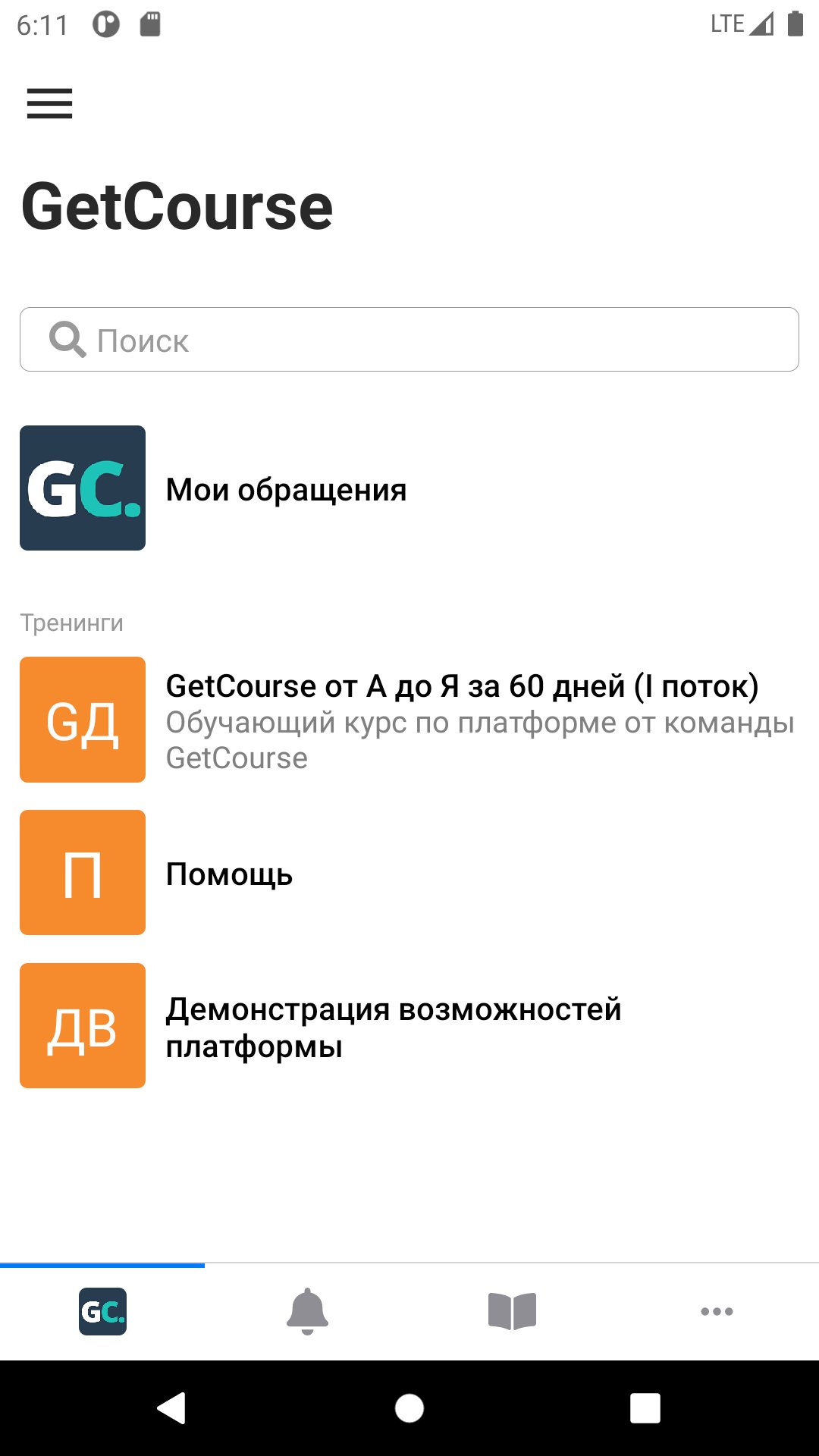819x1456 pixels.
Task: Tap the Поиск search input field
Action: 409,340
